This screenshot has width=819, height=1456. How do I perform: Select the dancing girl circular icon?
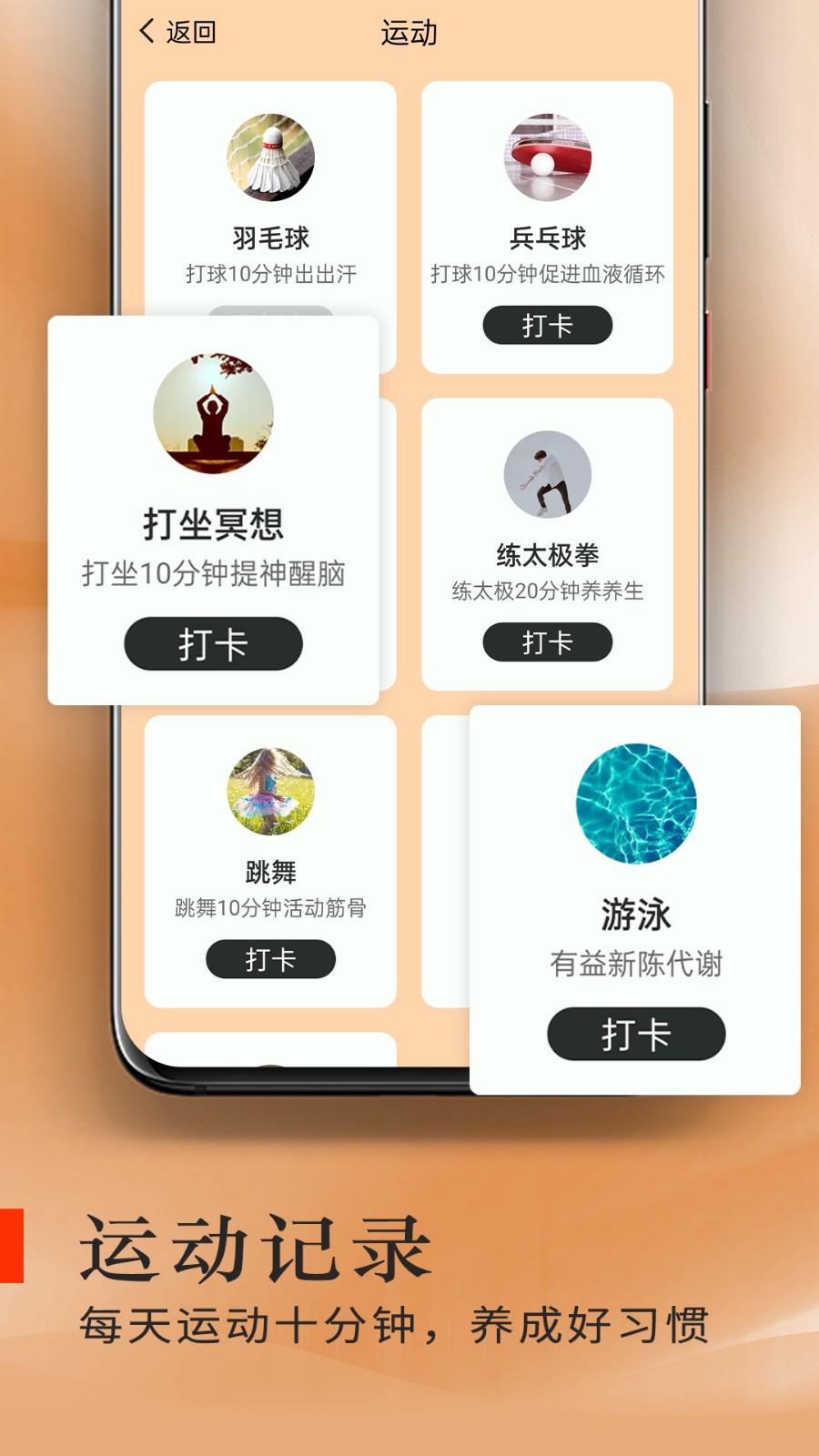pos(270,791)
